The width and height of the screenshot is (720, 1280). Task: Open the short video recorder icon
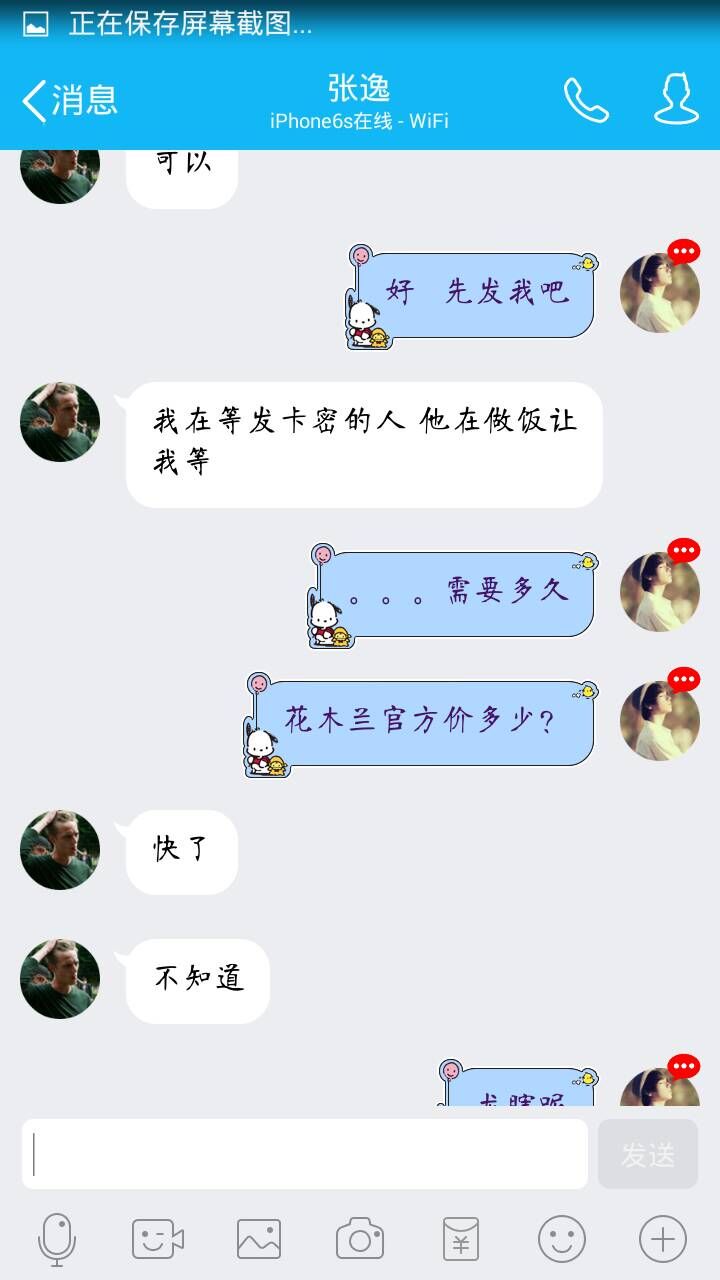(x=158, y=1240)
